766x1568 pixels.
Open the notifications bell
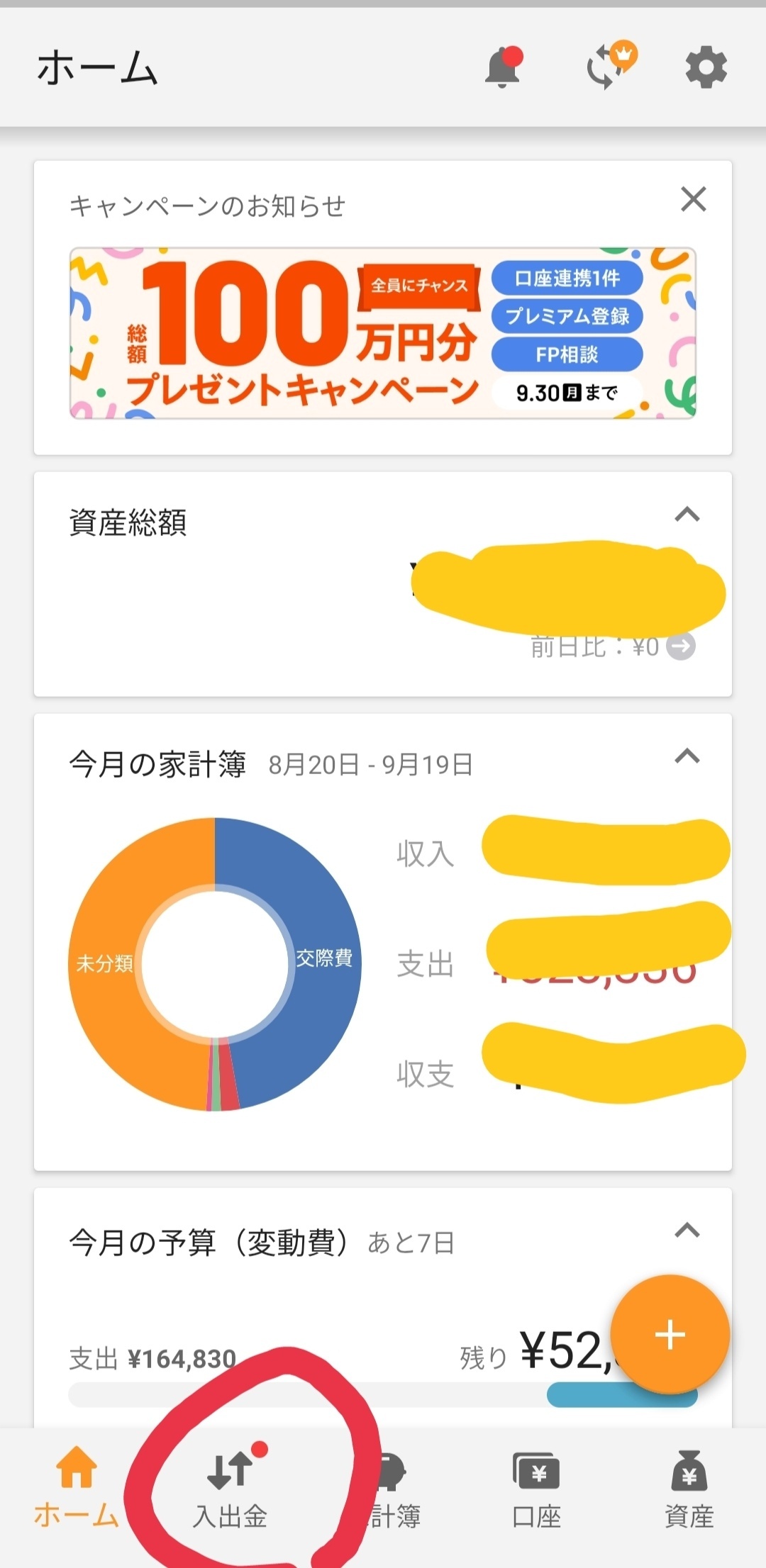coord(503,69)
